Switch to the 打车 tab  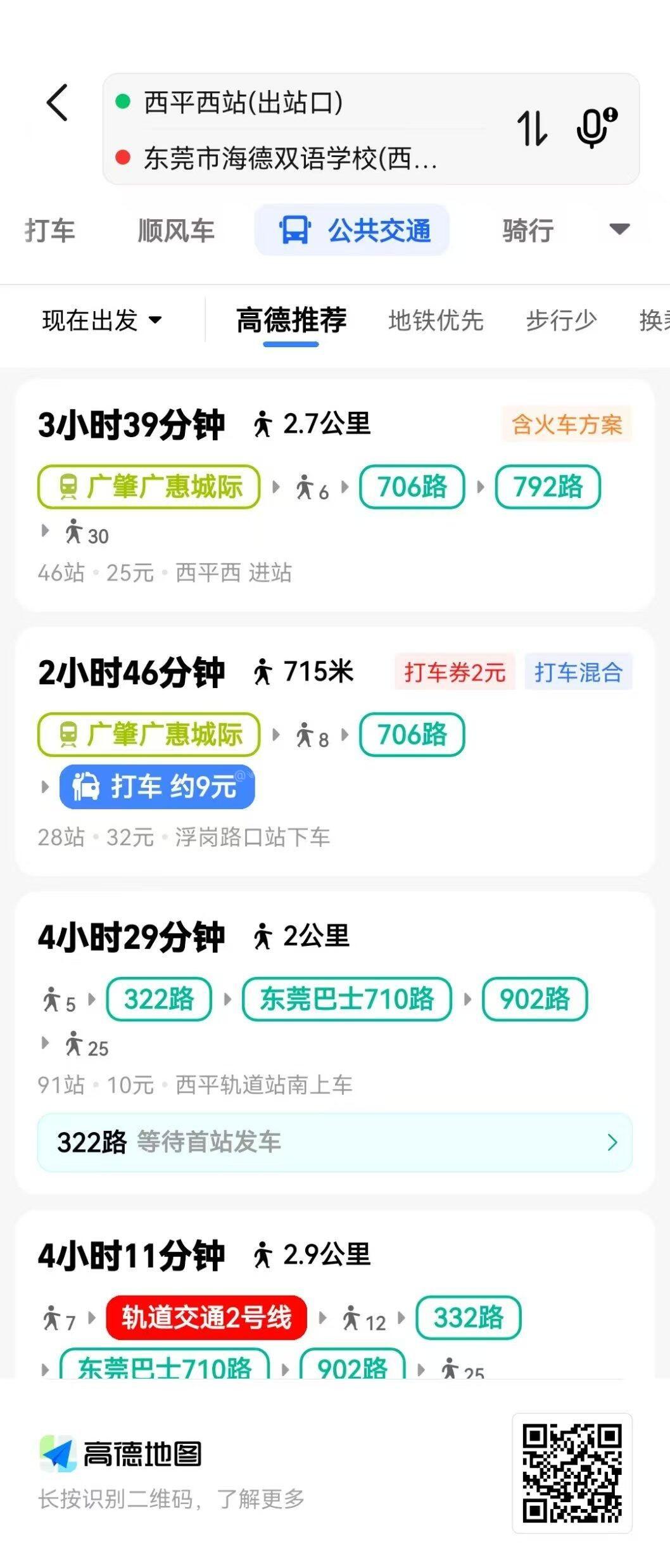pyautogui.click(x=50, y=231)
